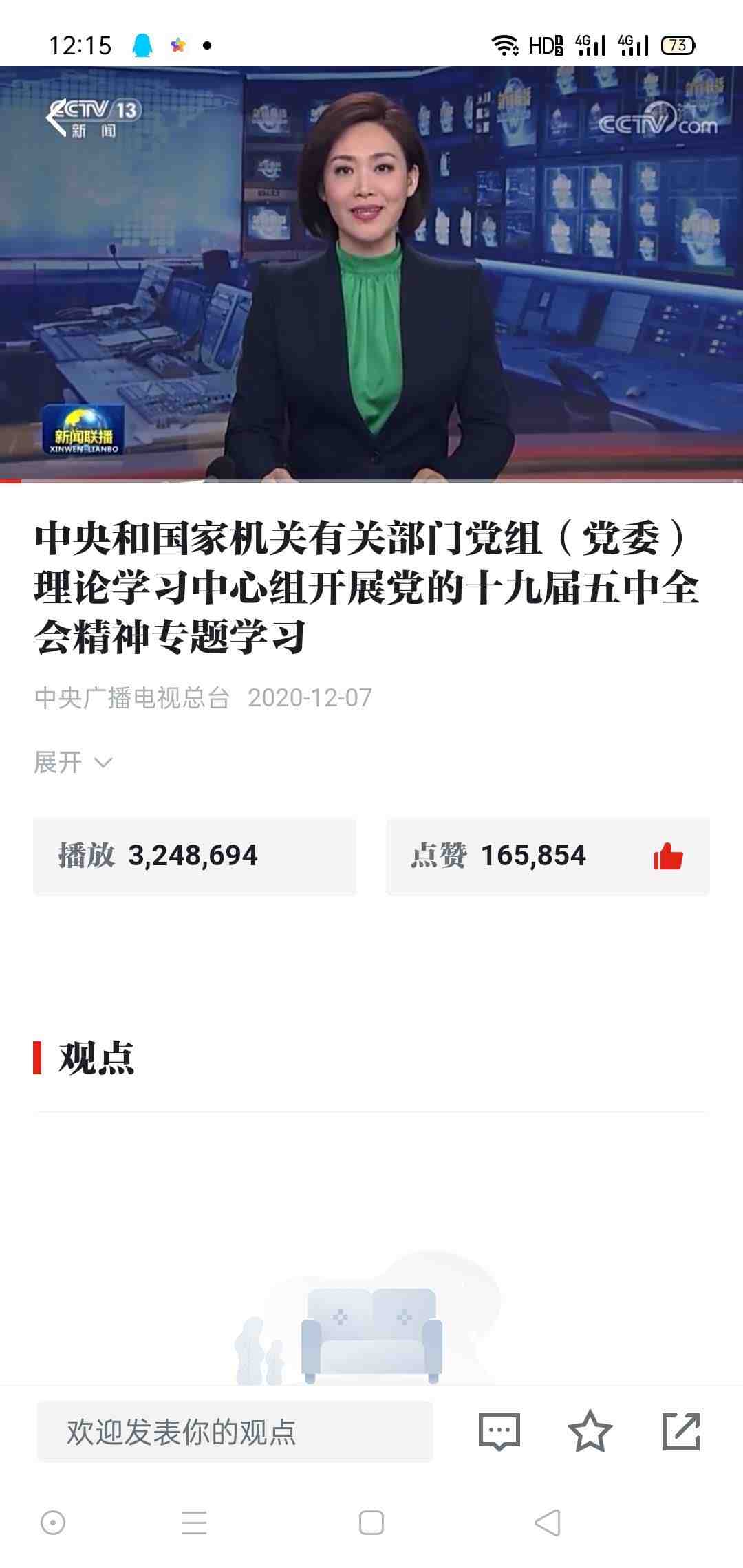Go back using the top-left arrow
Viewport: 743px width, 1568px height.
(55, 117)
